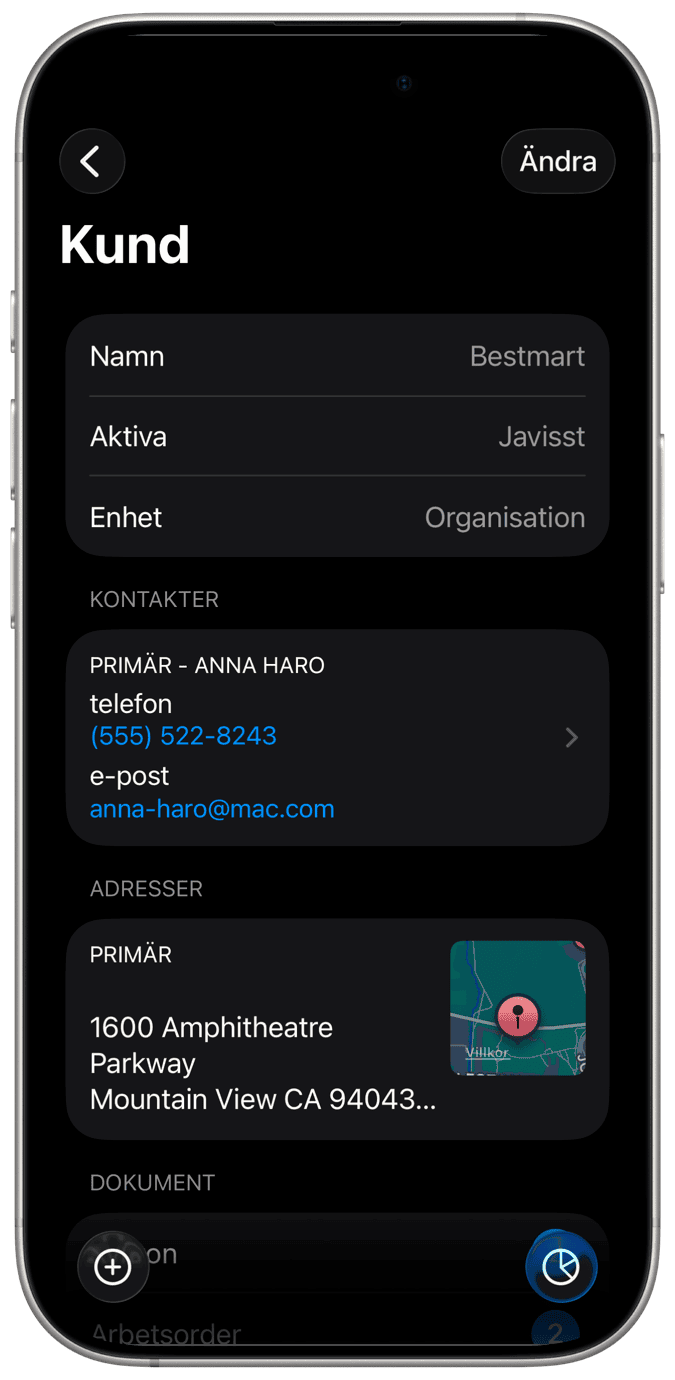The height and width of the screenshot is (1380, 675).
Task: Open the Arbetsorder documents row
Action: pyautogui.click(x=300, y=1334)
